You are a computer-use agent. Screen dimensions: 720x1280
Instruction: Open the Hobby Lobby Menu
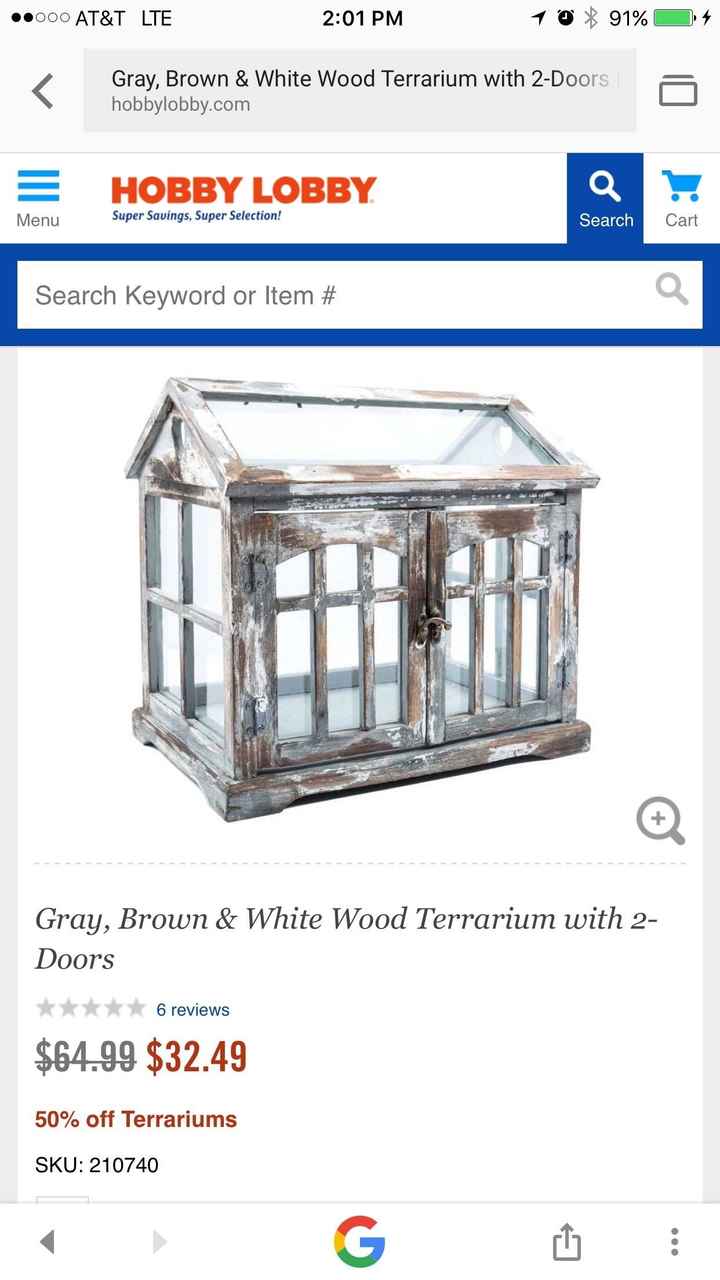click(x=38, y=198)
